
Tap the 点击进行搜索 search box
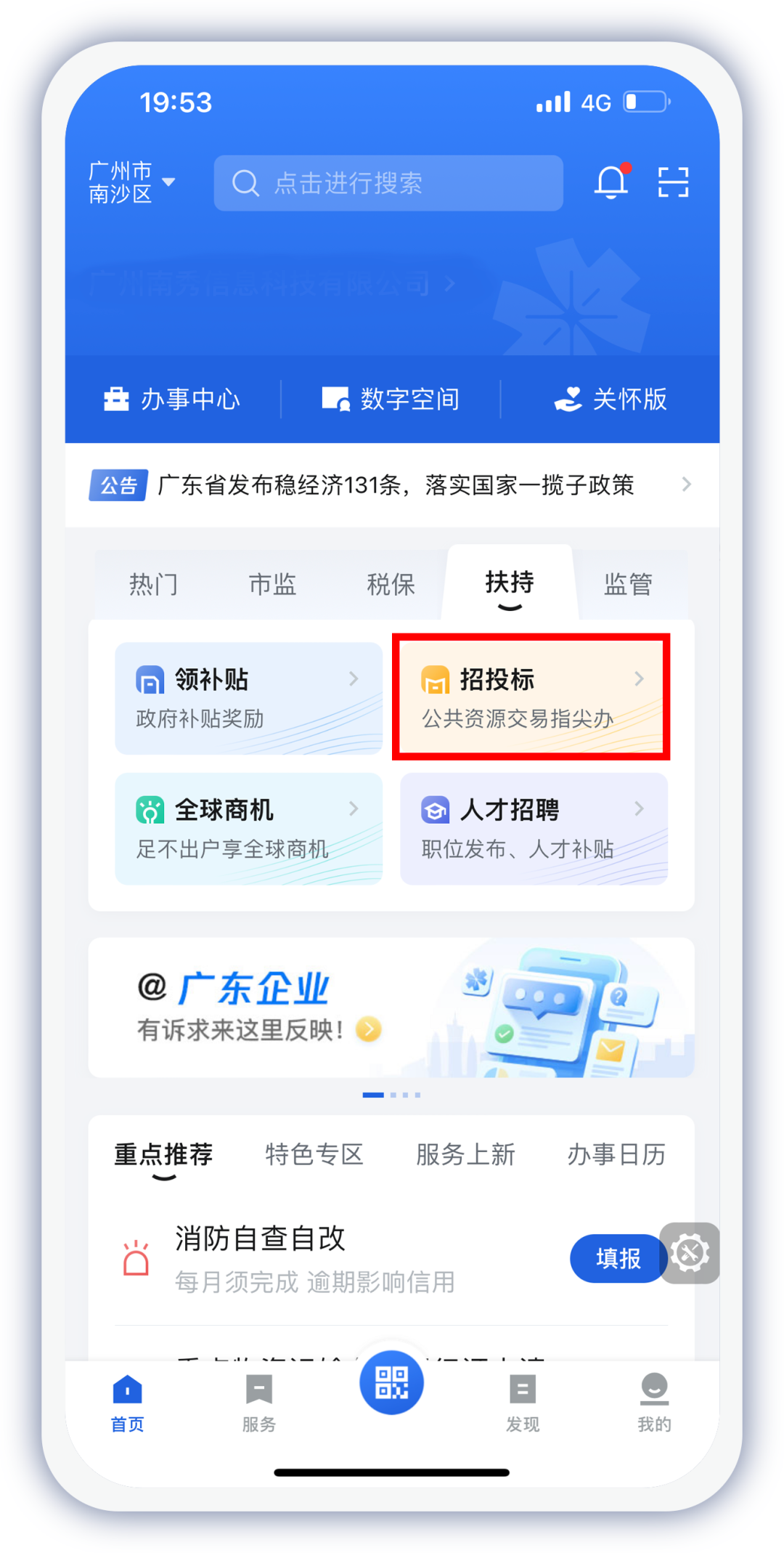(388, 183)
